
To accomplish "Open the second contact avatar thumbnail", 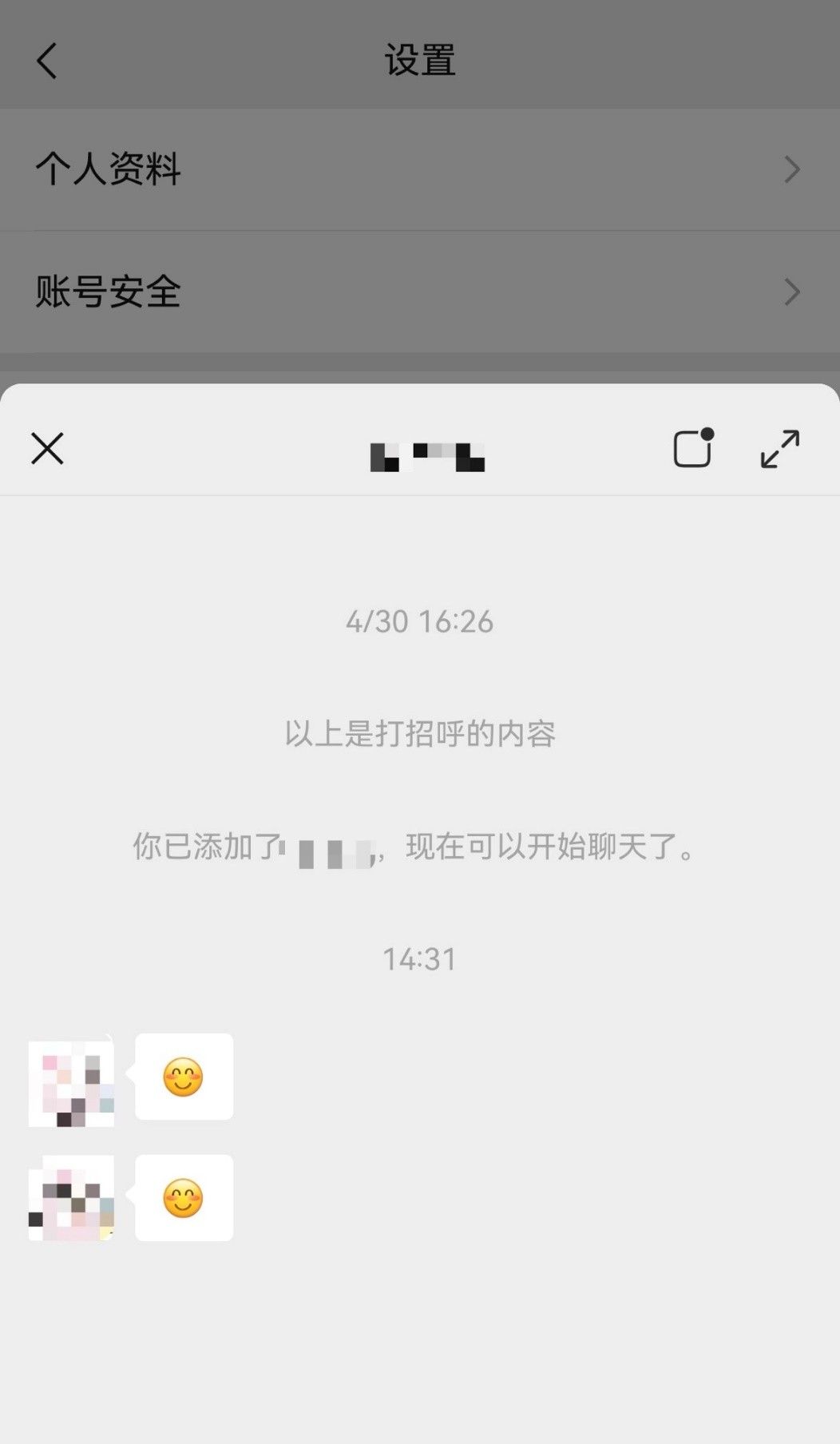I will click(x=71, y=1198).
